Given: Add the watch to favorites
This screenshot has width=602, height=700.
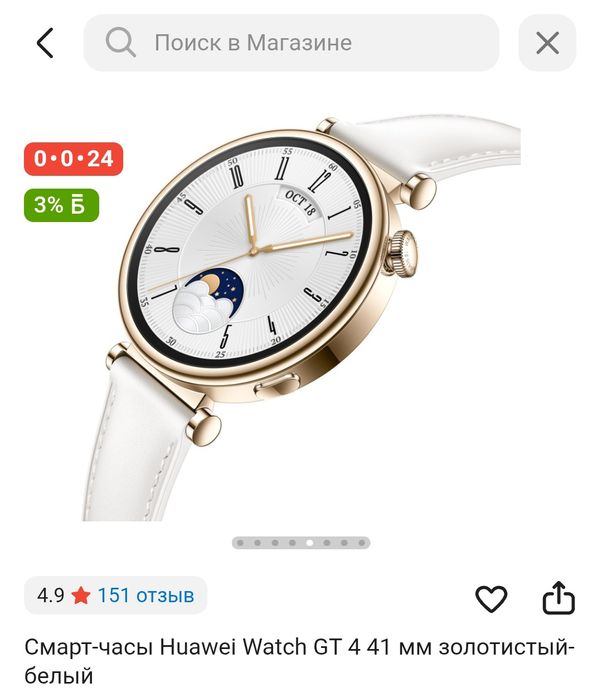Looking at the screenshot, I should [x=491, y=599].
